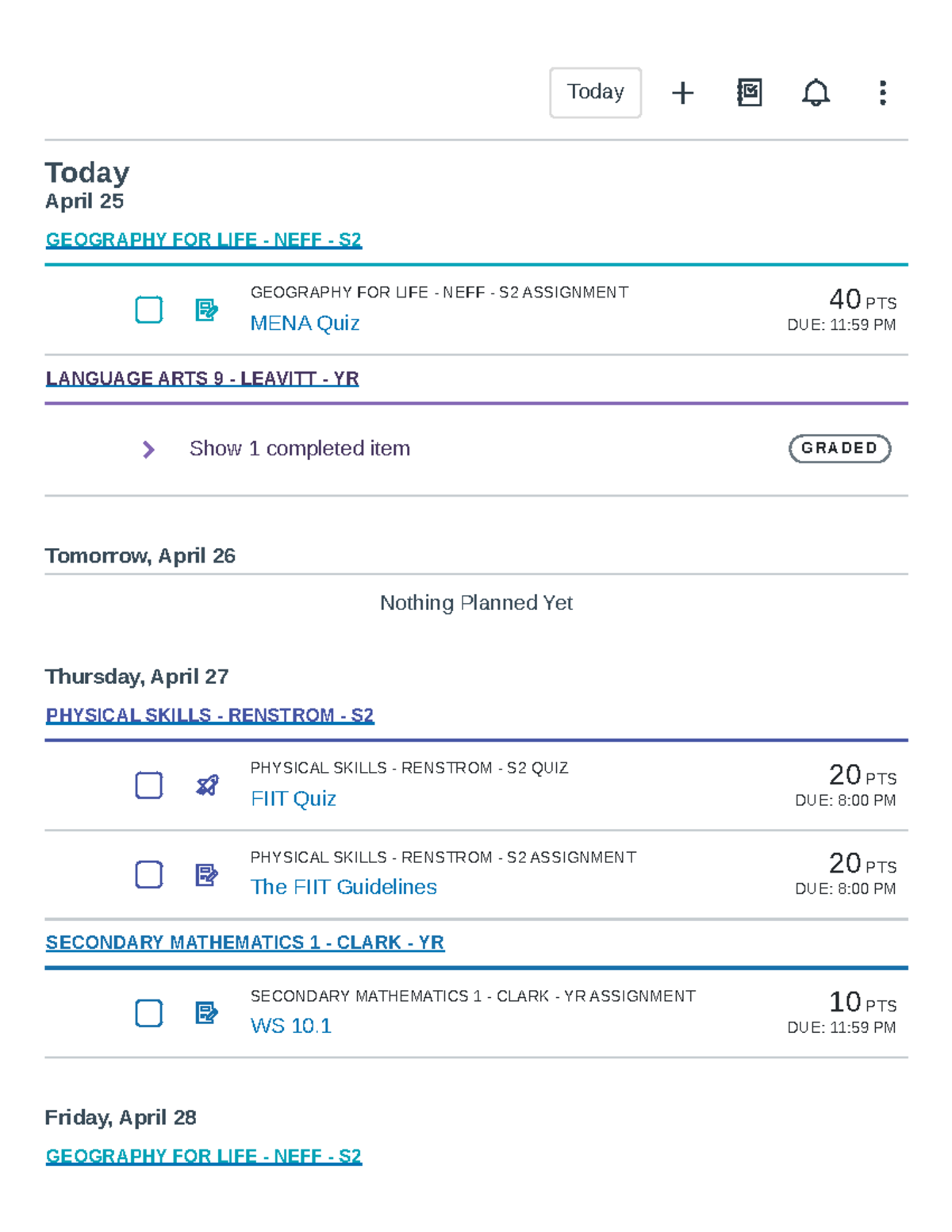Open GEOGRAPHY FOR LIFE - NEFF - S2 course
This screenshot has height=1232, width=952.
click(x=203, y=240)
